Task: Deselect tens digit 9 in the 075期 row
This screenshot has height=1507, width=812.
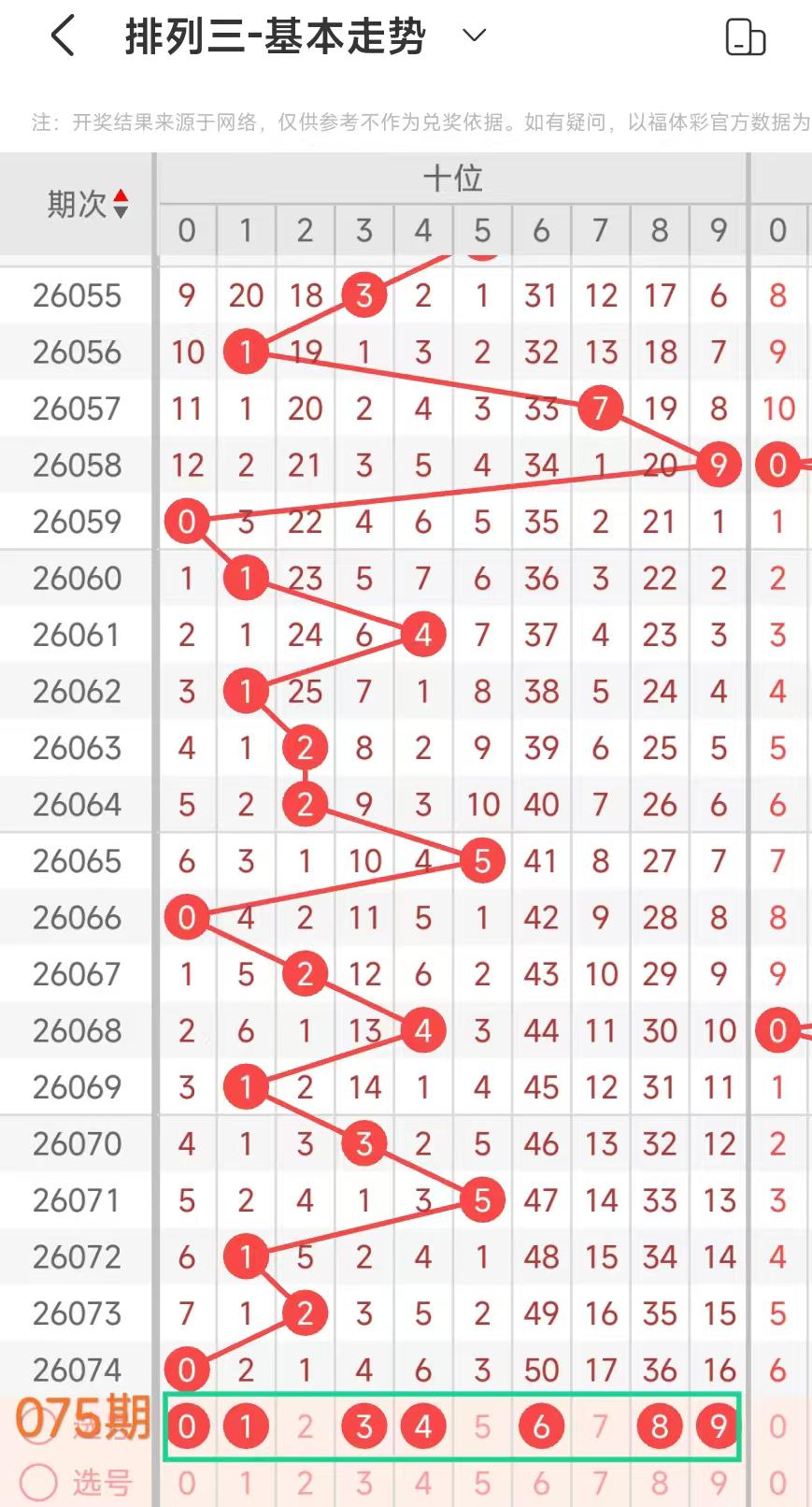Action: point(718,1427)
